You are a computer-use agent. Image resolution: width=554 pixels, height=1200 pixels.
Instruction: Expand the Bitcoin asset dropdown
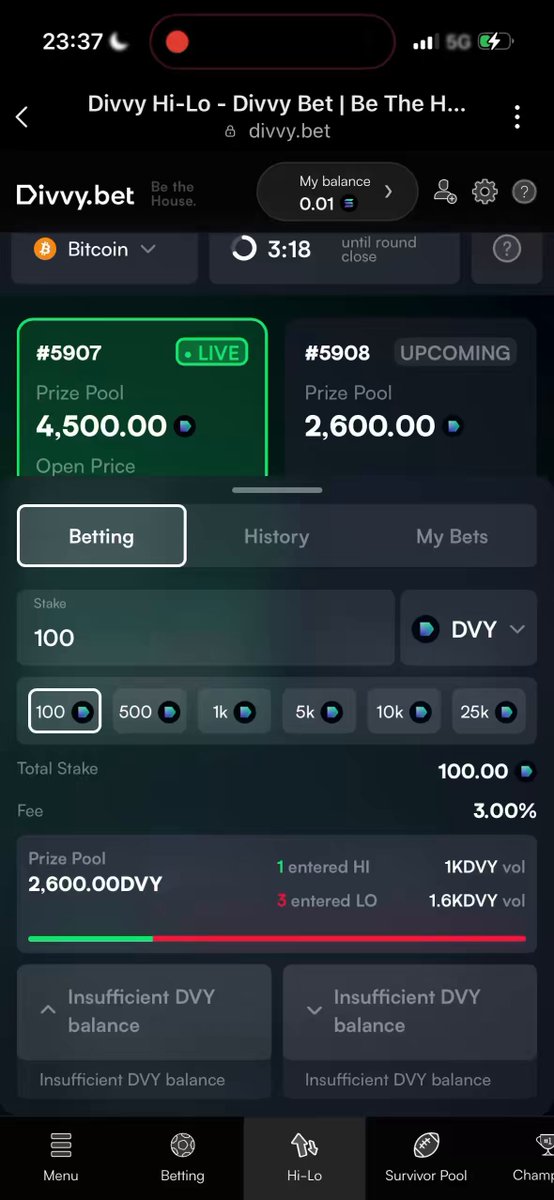pyautogui.click(x=105, y=250)
